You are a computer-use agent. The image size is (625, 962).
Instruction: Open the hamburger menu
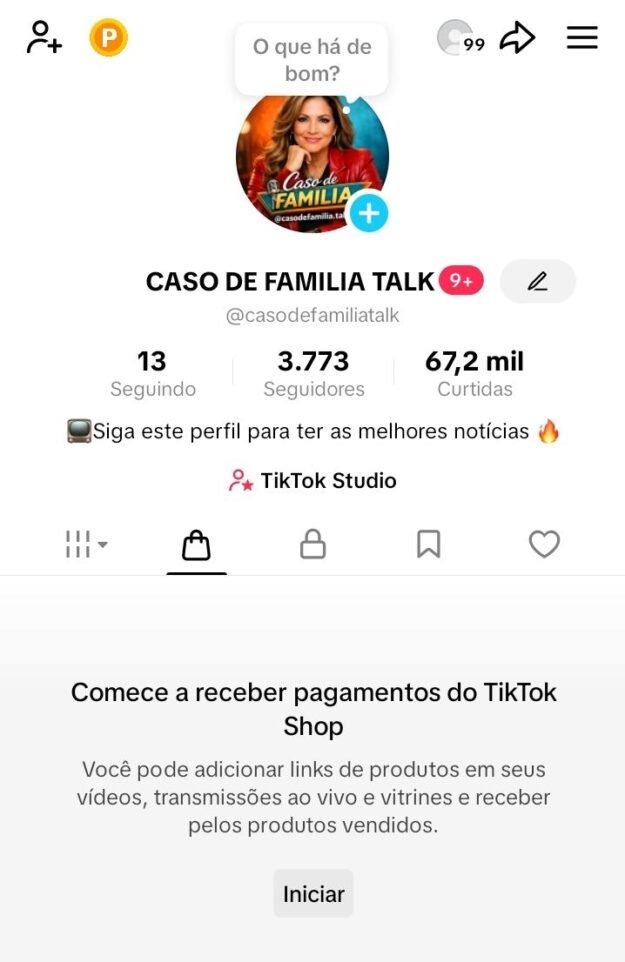coord(582,38)
